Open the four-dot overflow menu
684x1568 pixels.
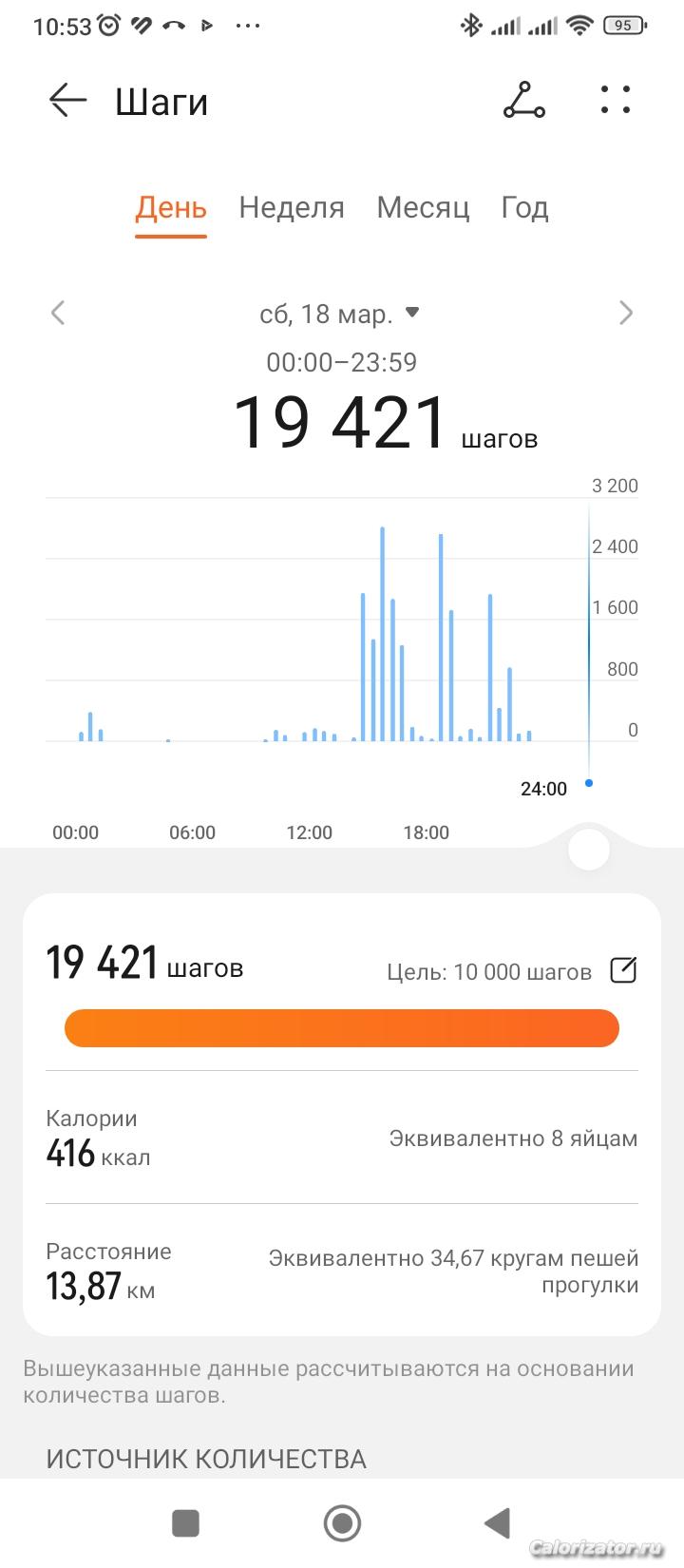[x=616, y=100]
